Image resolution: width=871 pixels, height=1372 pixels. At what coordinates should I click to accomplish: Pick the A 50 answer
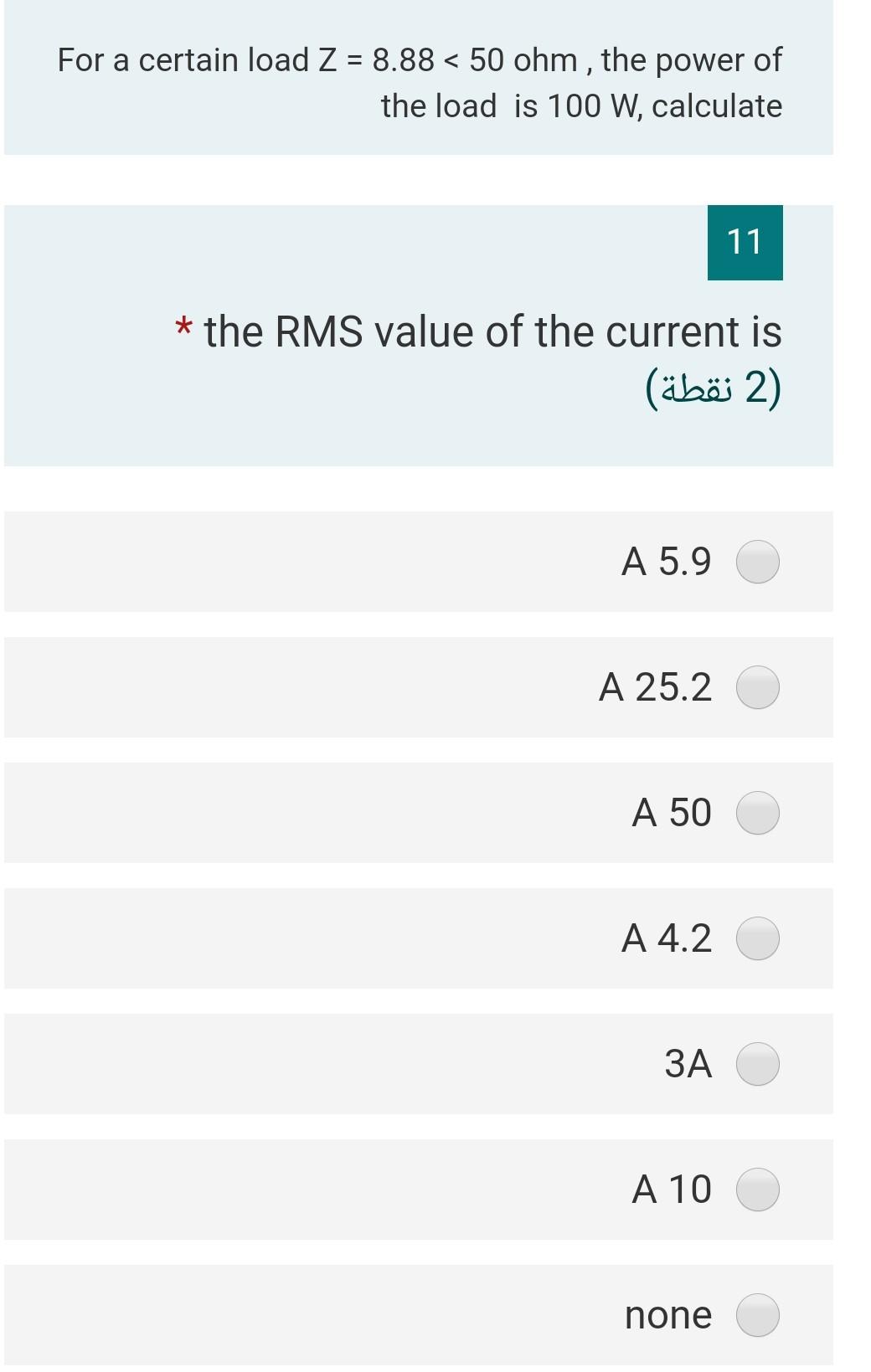[757, 813]
